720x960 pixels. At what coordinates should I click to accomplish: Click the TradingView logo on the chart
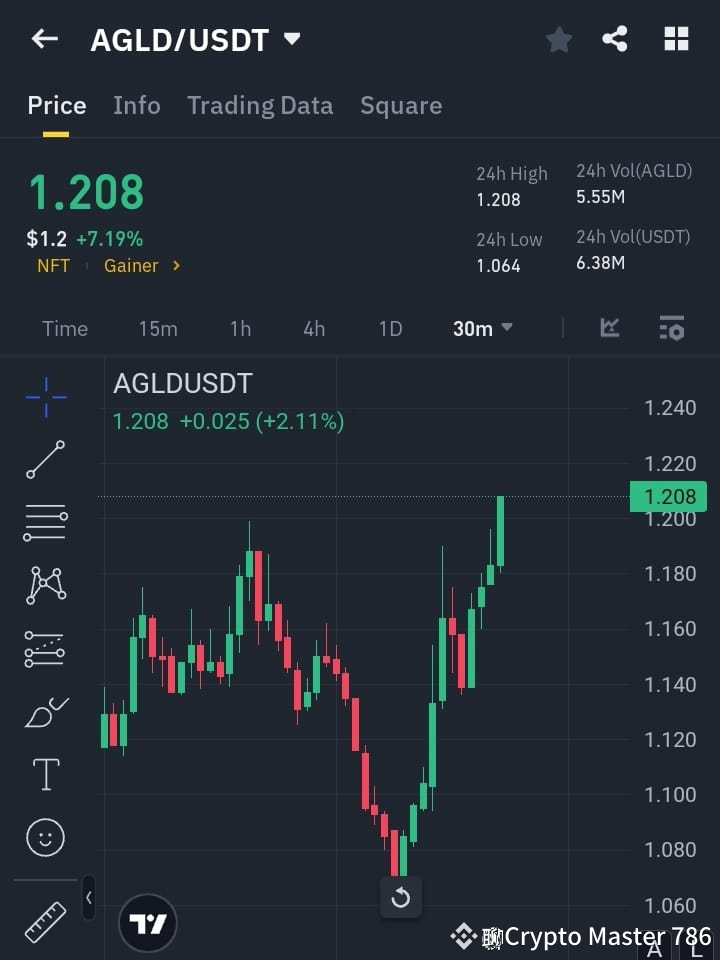click(x=148, y=922)
